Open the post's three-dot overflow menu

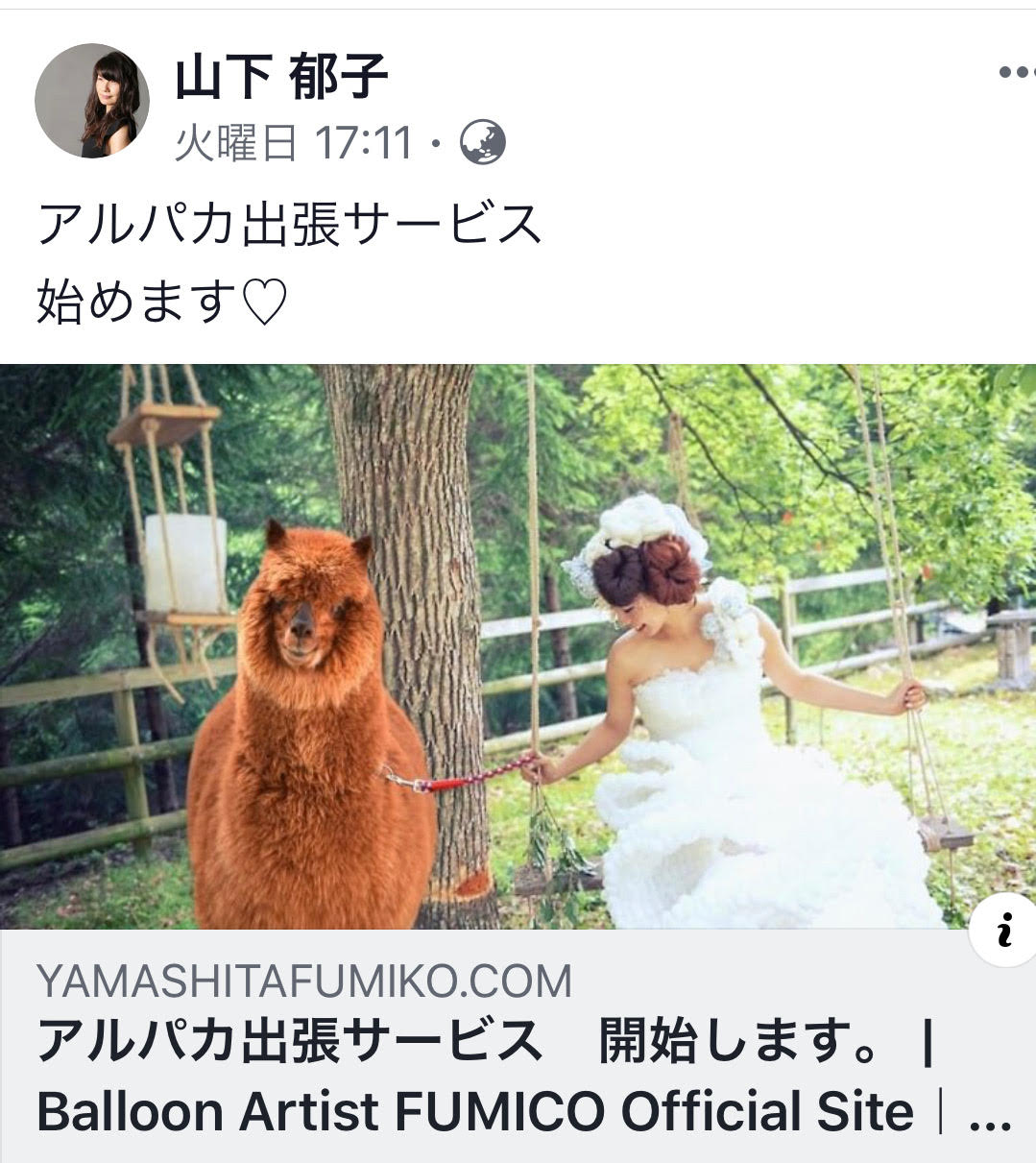1016,73
